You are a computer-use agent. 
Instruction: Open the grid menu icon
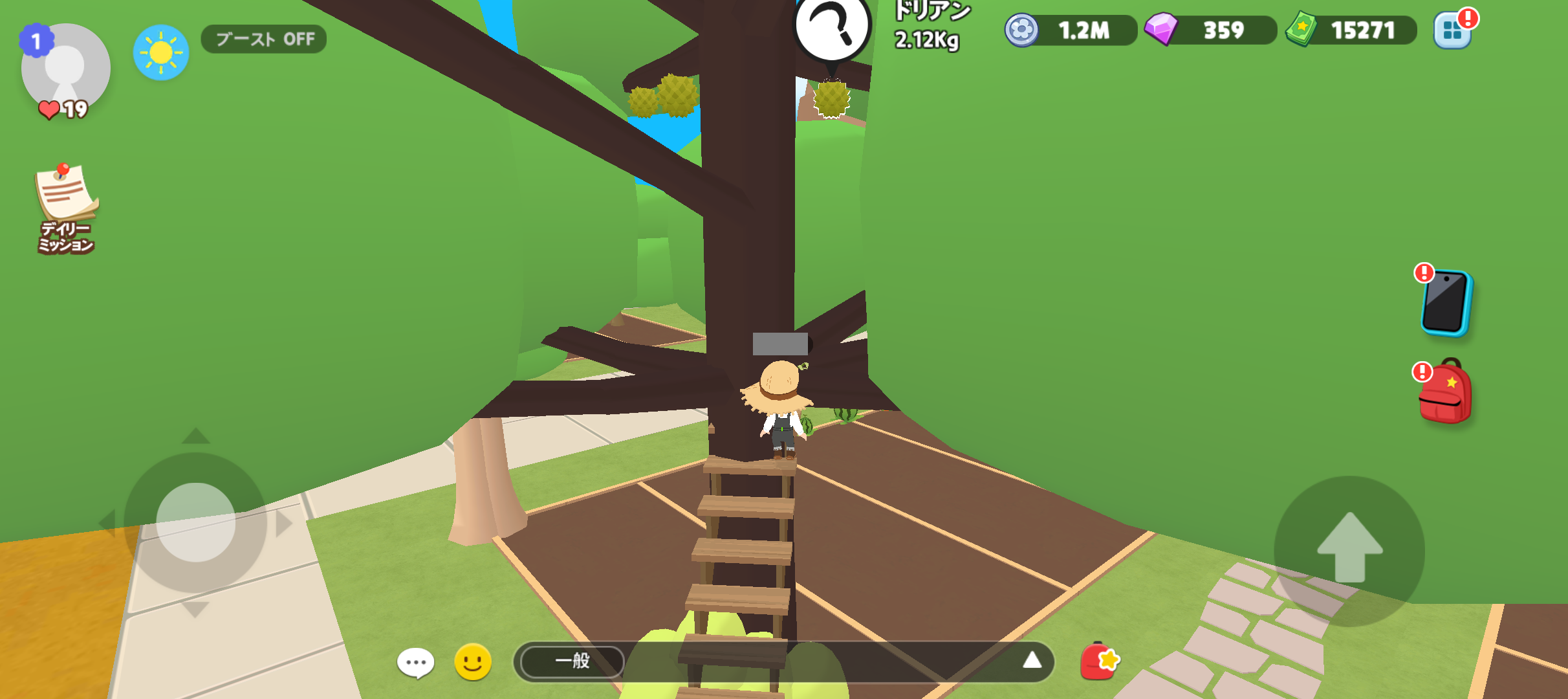(x=1452, y=30)
